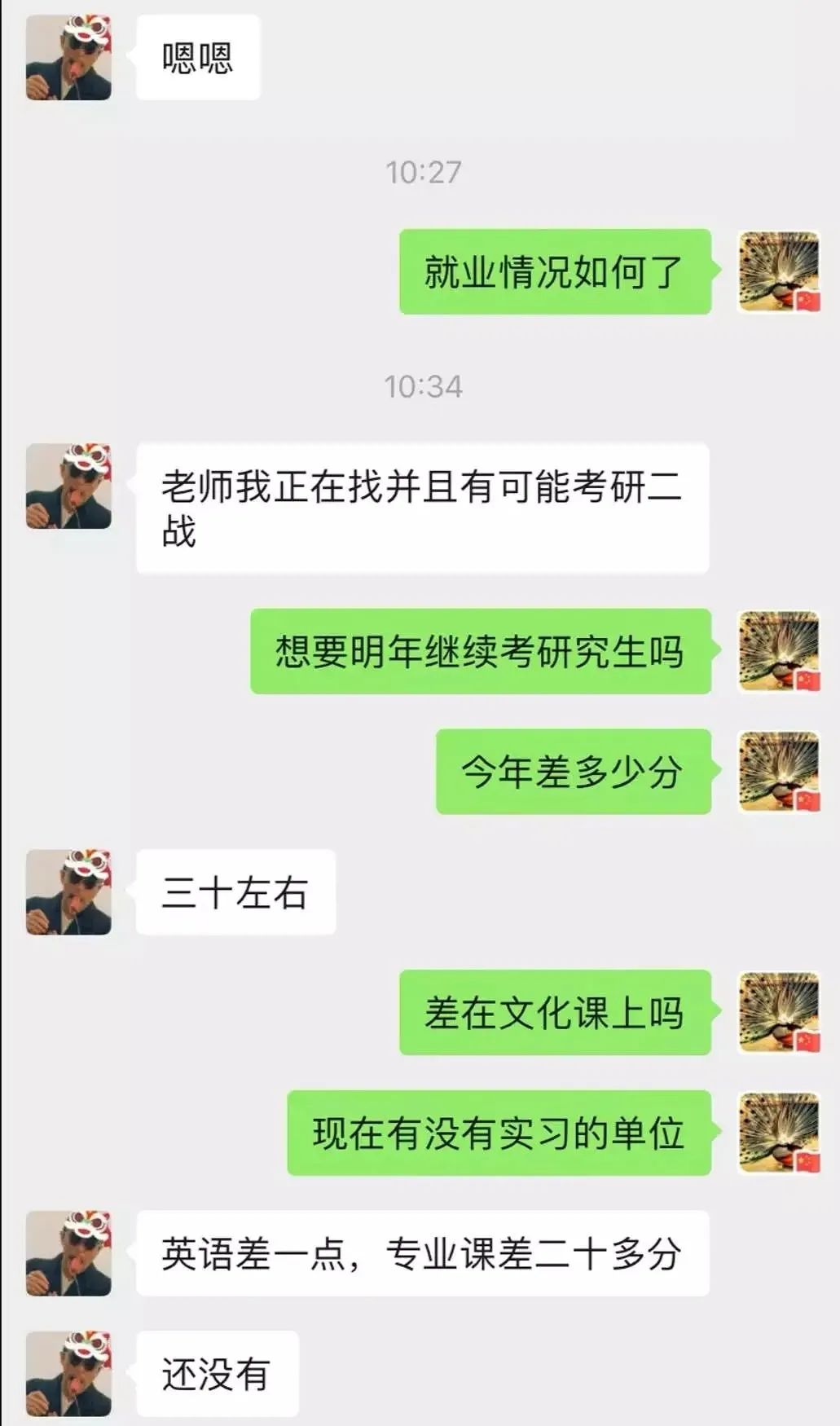Tap the peacock avatar beside 今年差多少分
Image resolution: width=840 pixels, height=1426 pixels.
pos(779,771)
